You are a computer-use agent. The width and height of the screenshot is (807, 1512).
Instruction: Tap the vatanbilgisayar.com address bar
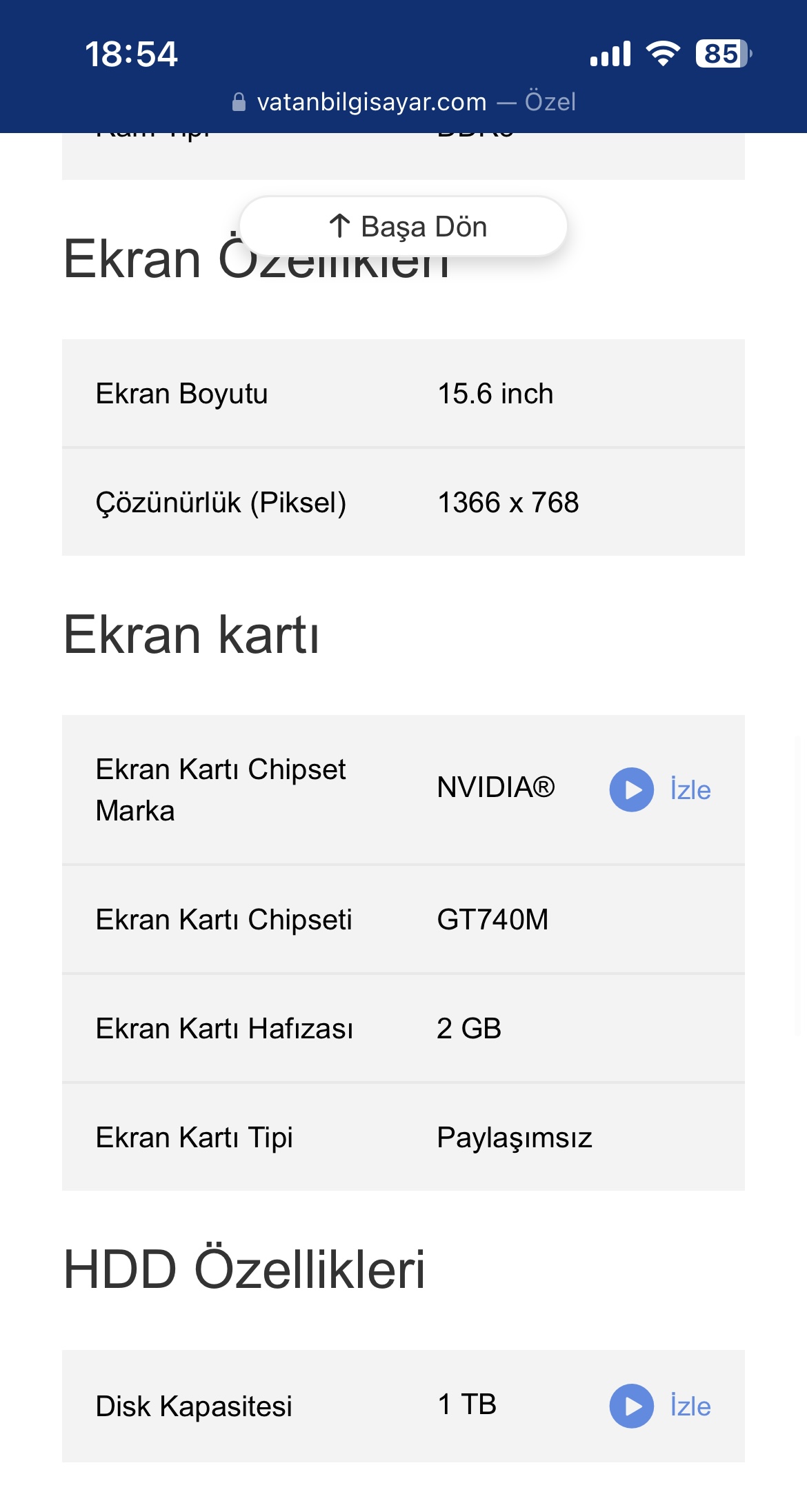pyautogui.click(x=403, y=102)
